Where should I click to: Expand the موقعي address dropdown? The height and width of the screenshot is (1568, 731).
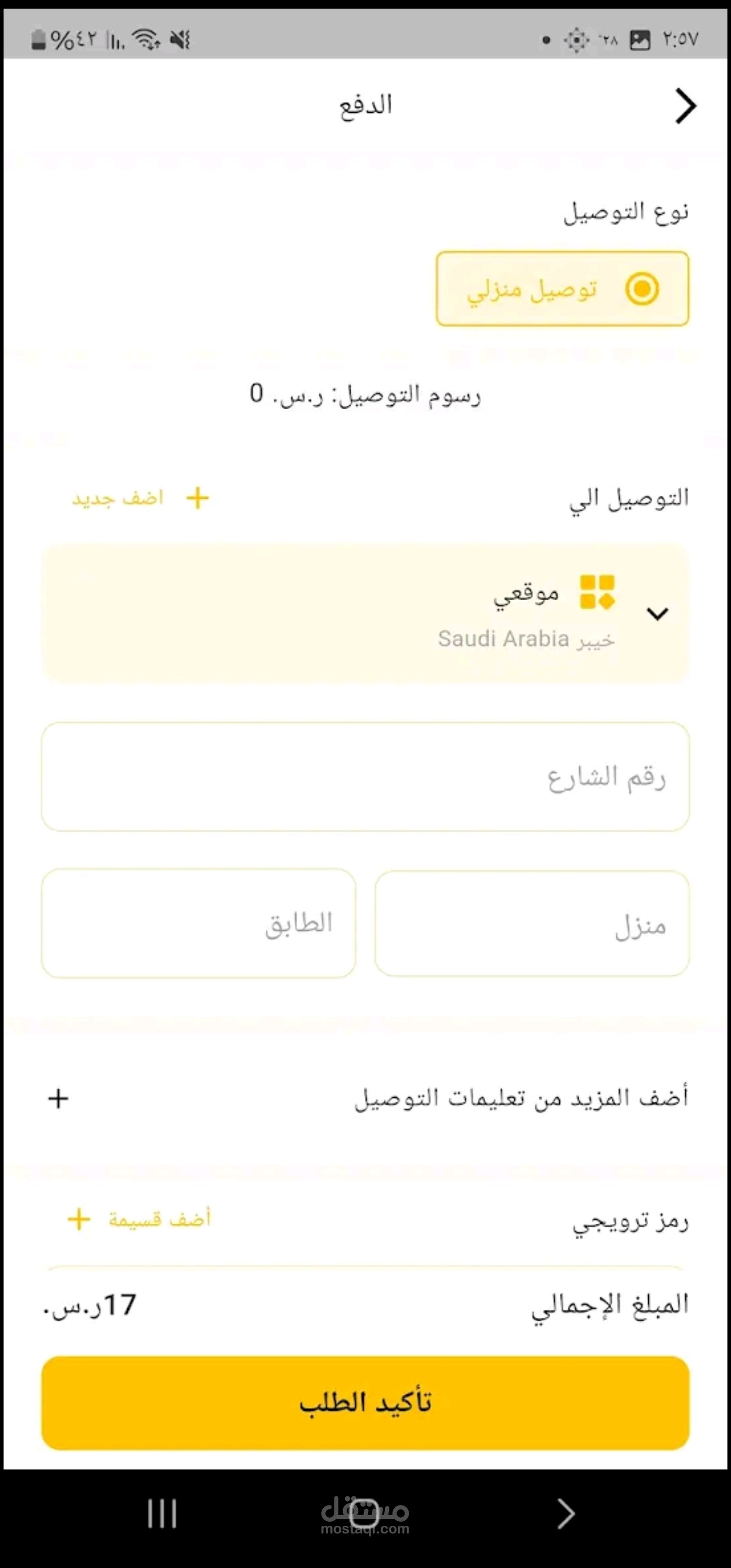coord(657,613)
